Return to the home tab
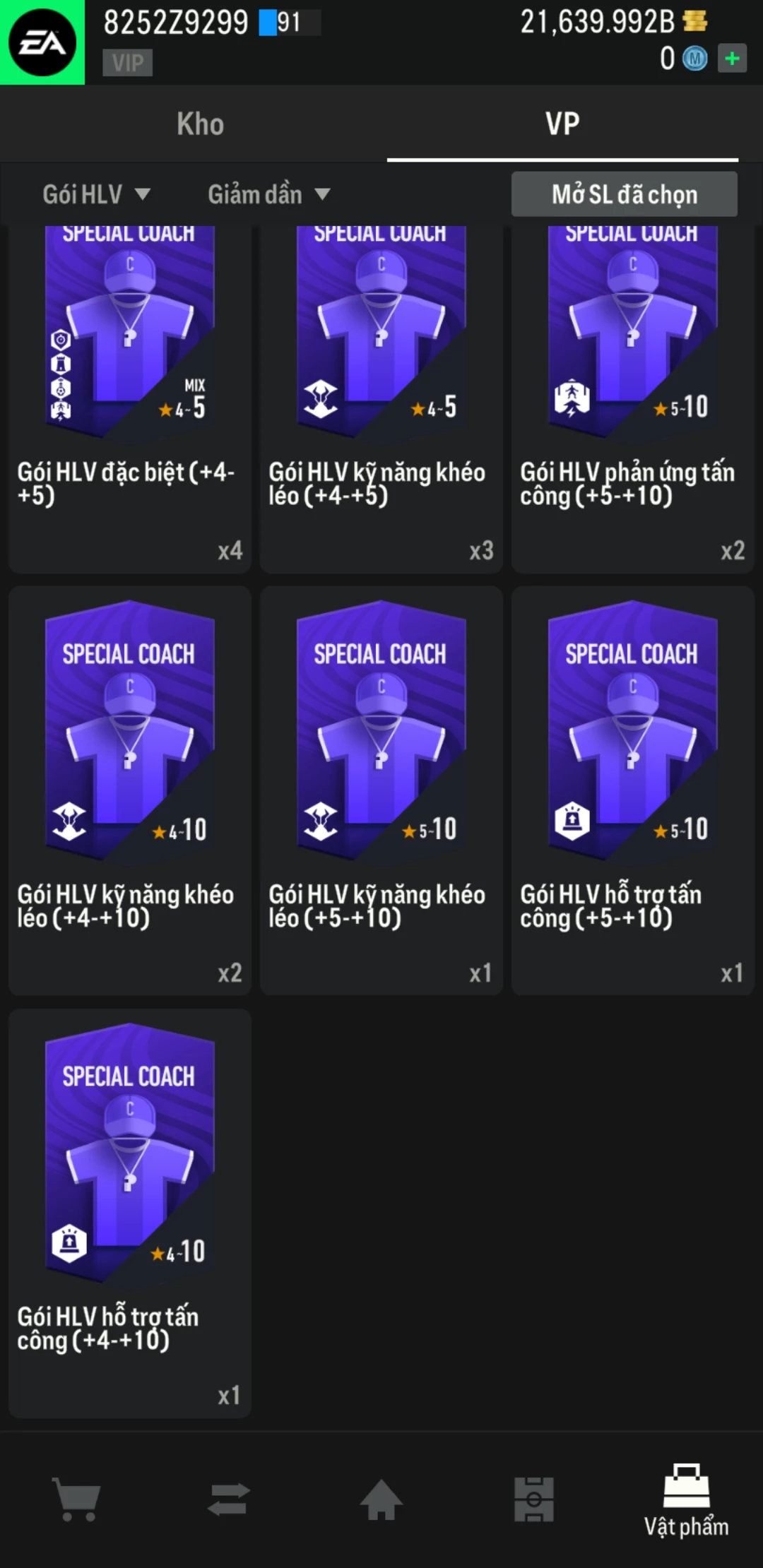Screen dimensions: 763x1568 pyautogui.click(x=381, y=1499)
